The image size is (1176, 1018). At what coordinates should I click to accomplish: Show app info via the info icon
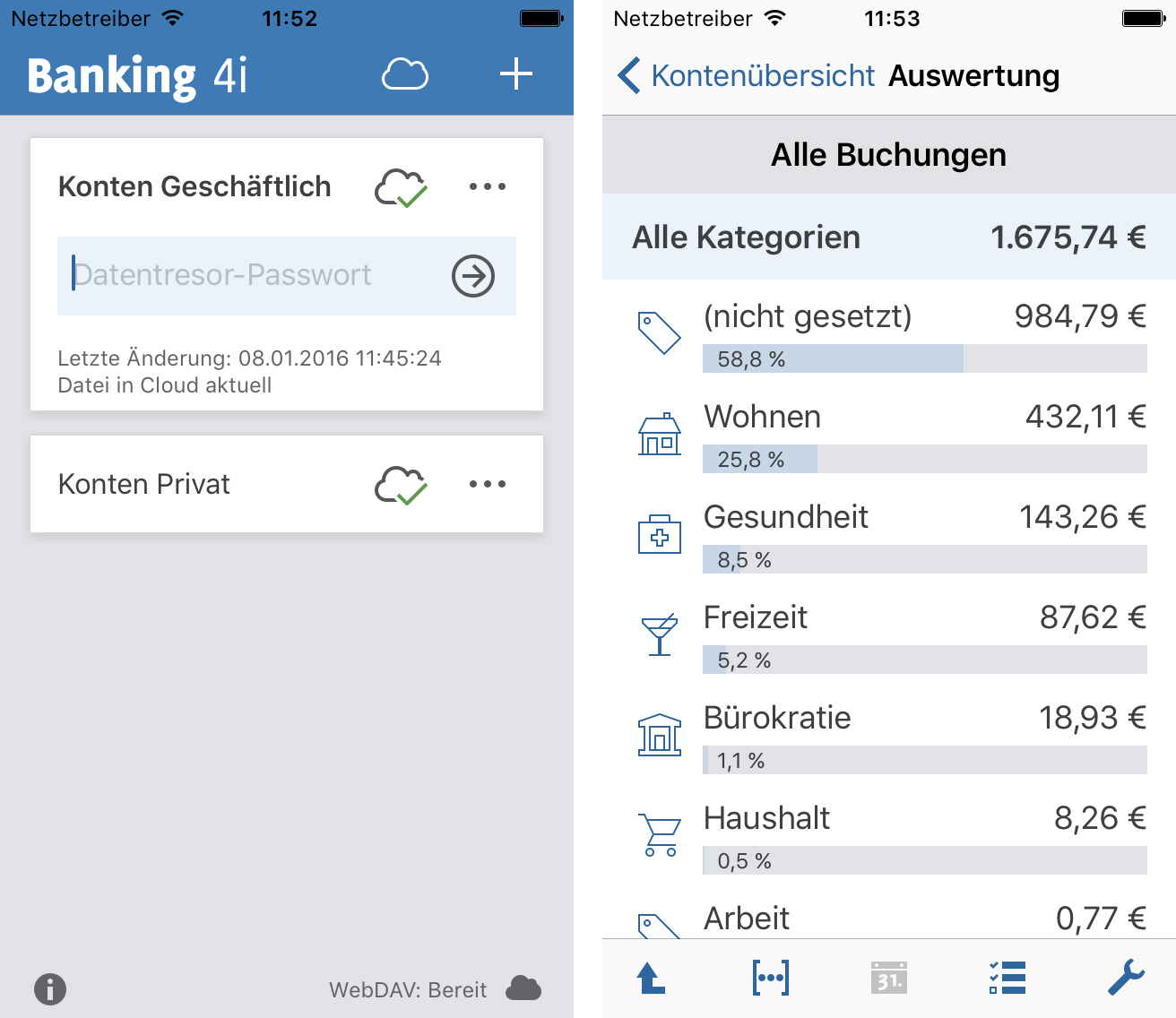pos(50,989)
